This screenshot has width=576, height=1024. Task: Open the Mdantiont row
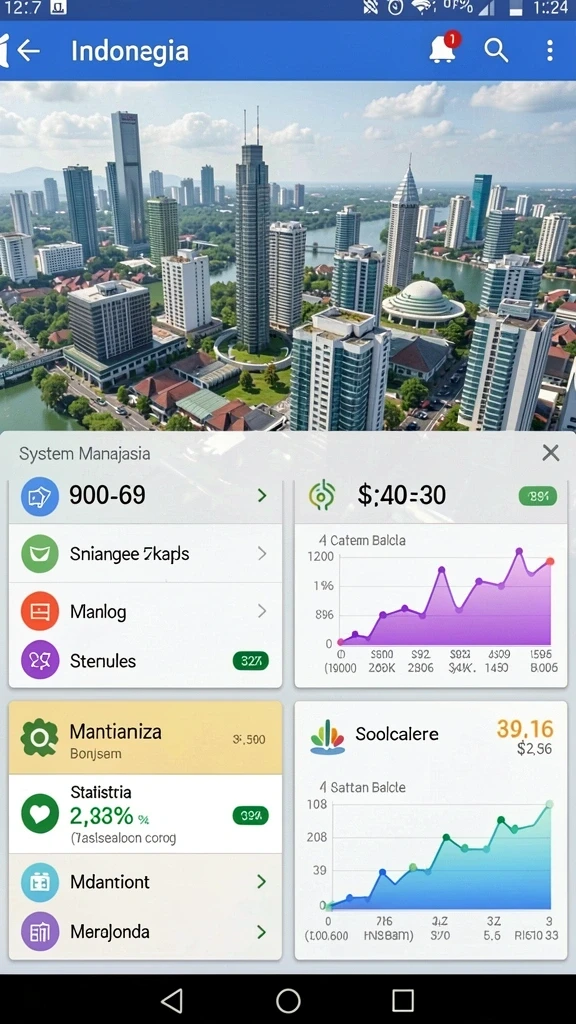146,882
